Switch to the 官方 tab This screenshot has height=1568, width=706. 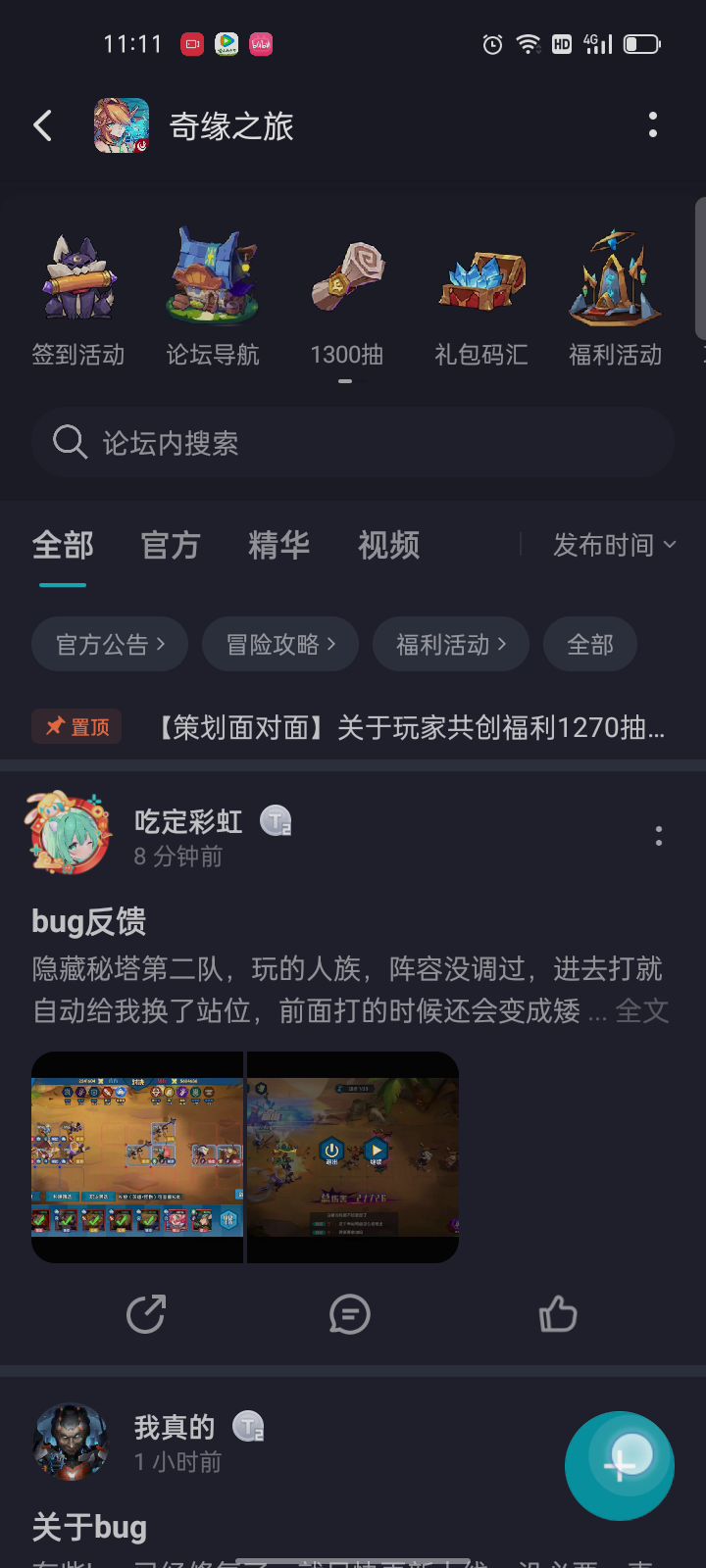[171, 545]
